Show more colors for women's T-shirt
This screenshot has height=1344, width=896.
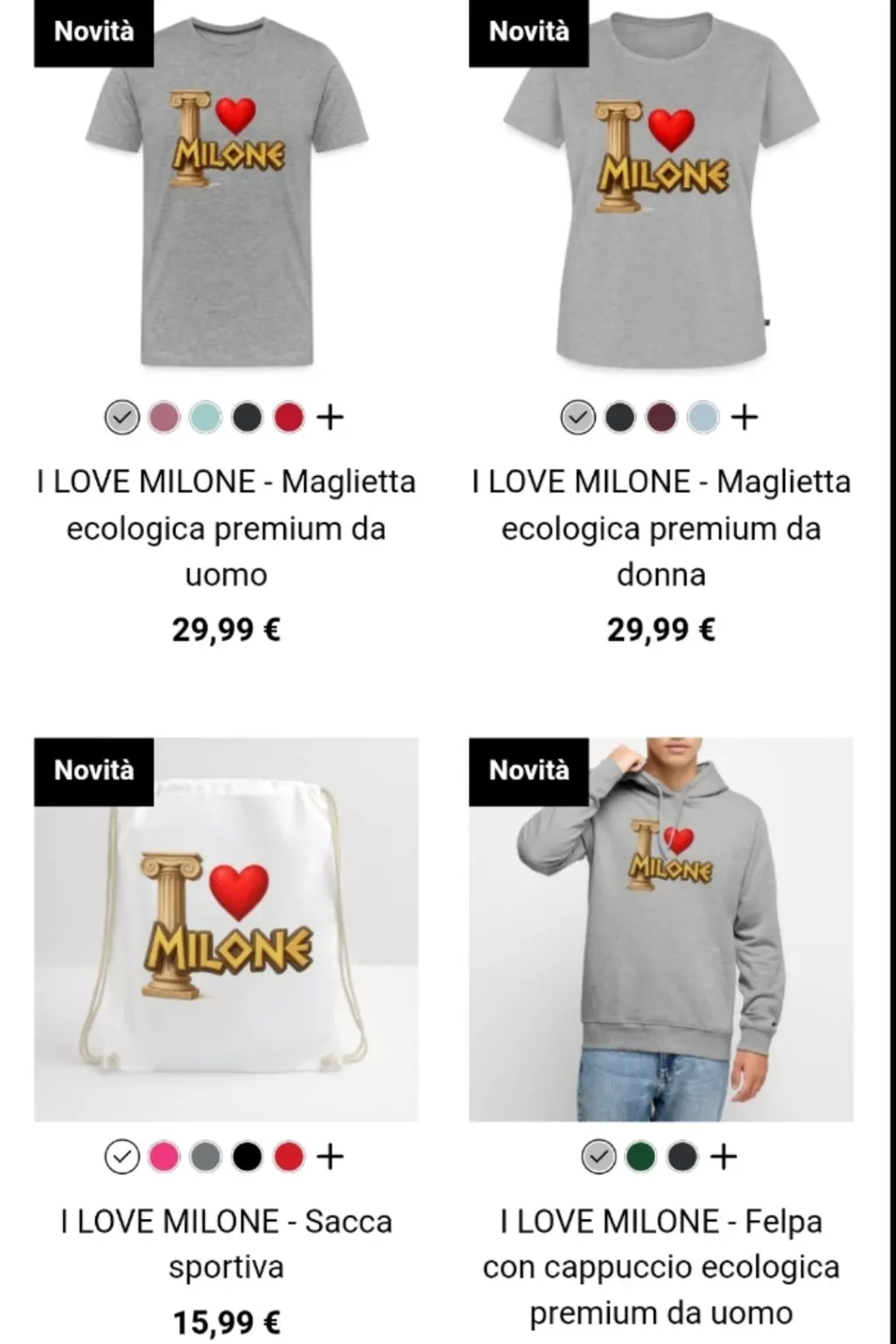tap(744, 417)
